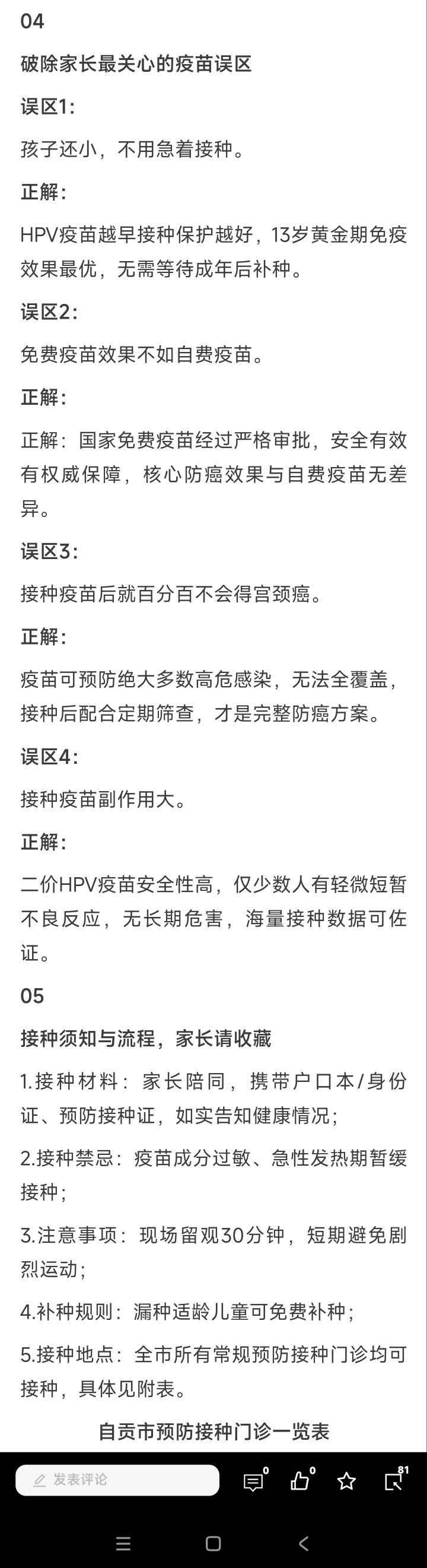Open the comments icon

[254, 1481]
